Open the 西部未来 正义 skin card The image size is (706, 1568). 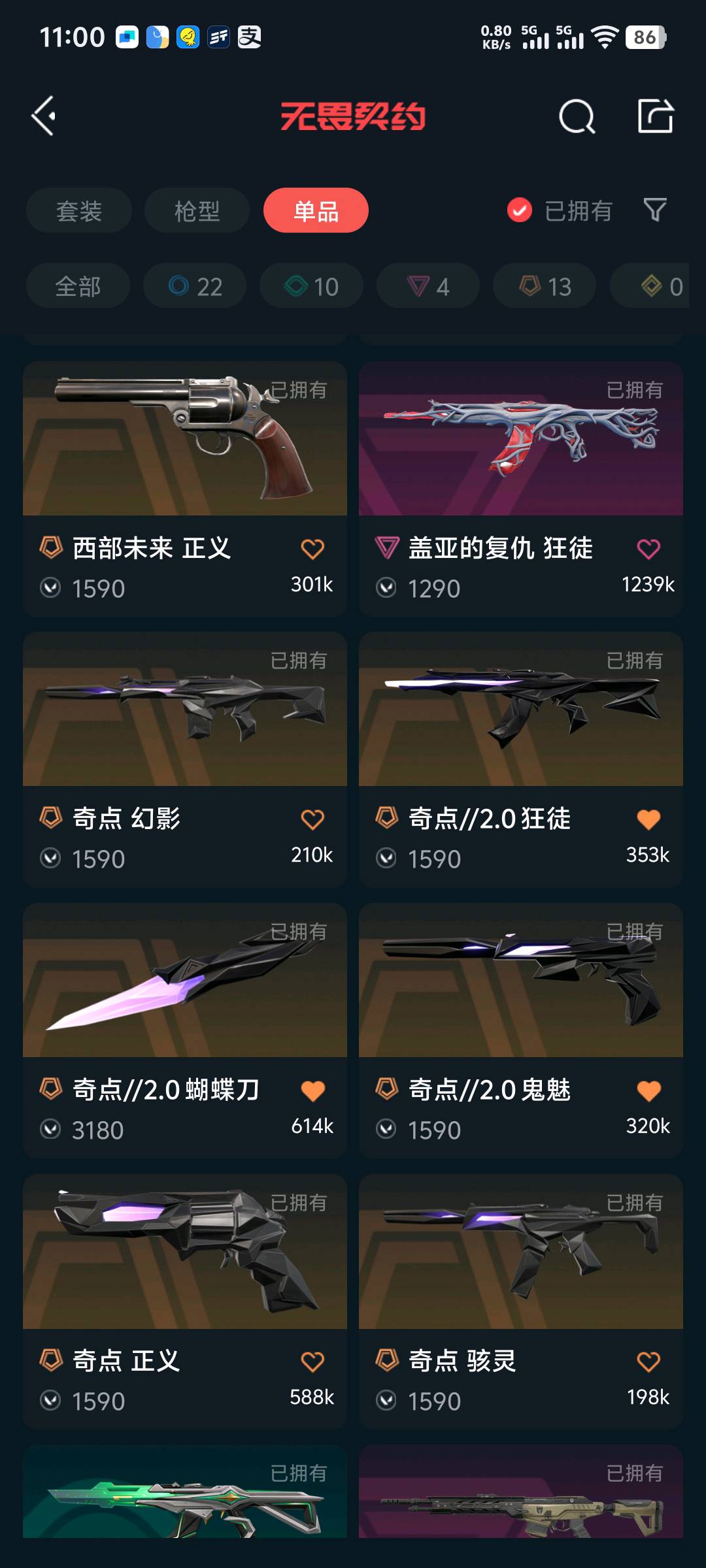click(185, 489)
